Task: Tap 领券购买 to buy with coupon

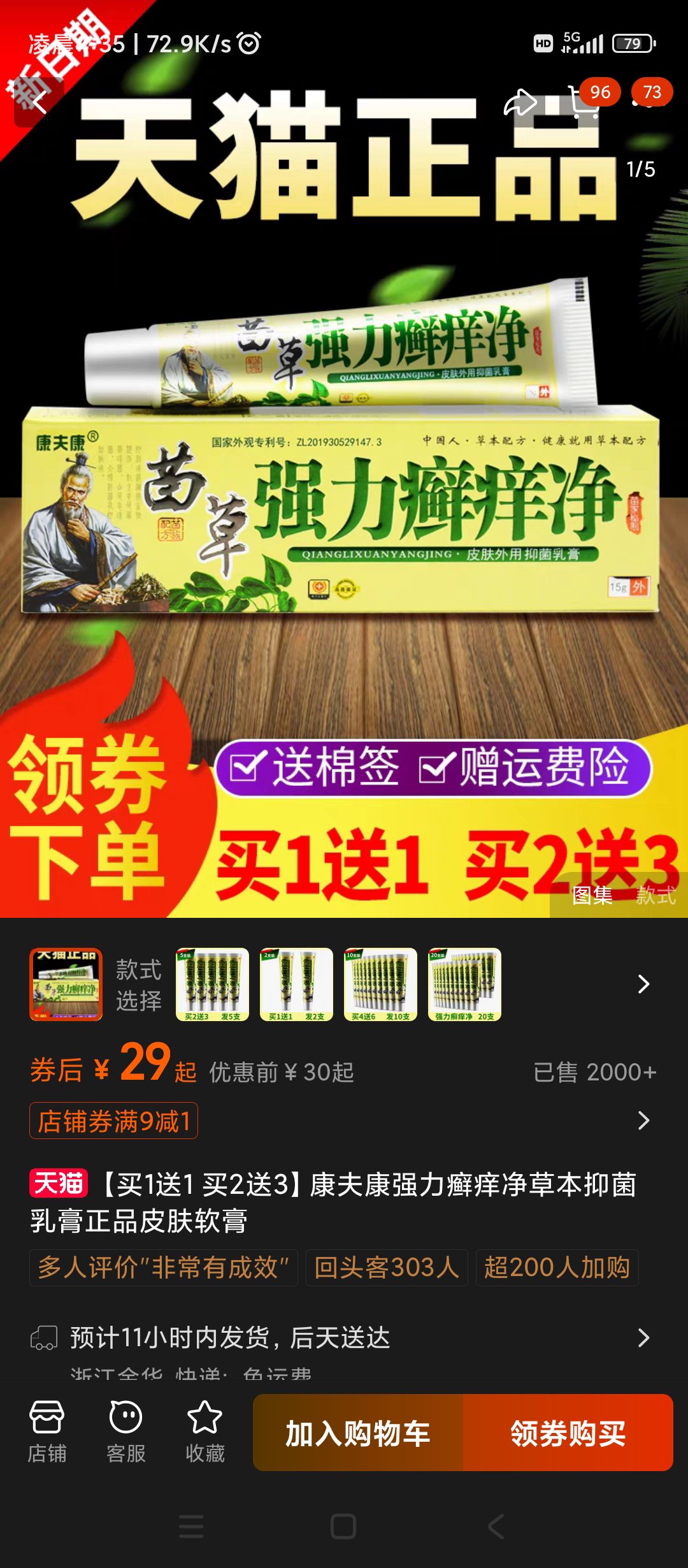Action: point(568,1433)
